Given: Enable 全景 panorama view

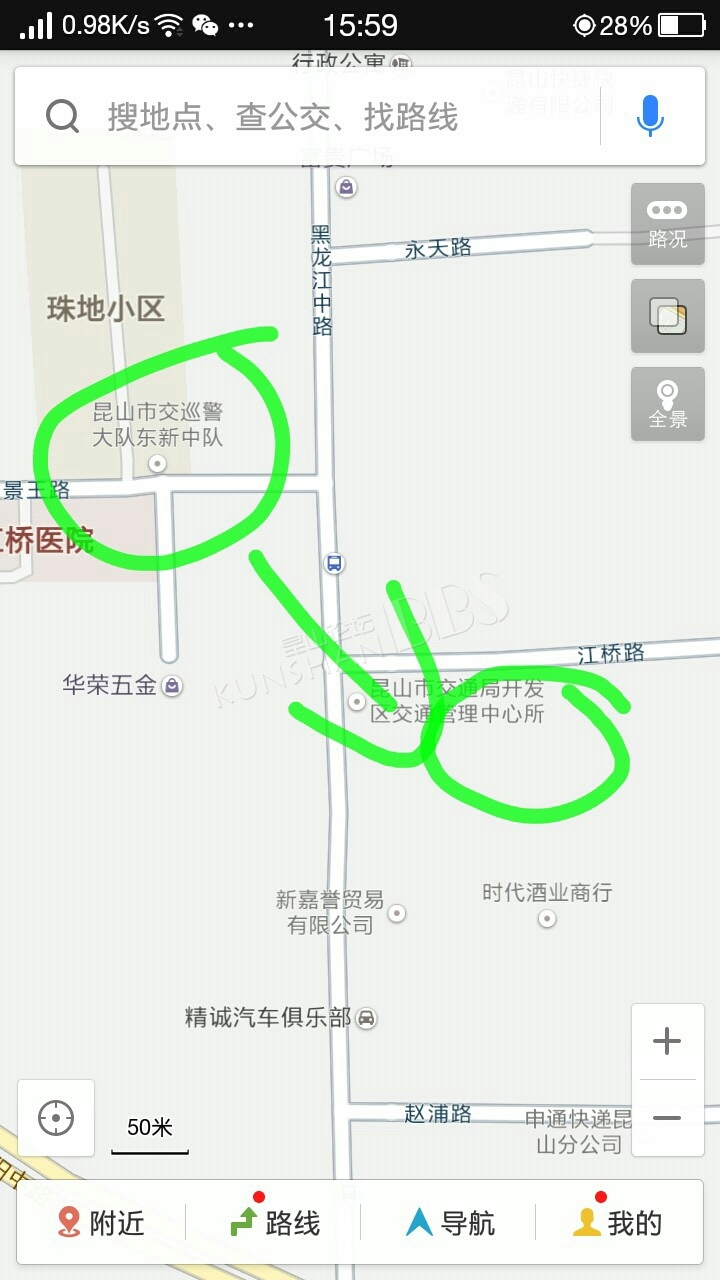Looking at the screenshot, I should click(667, 404).
